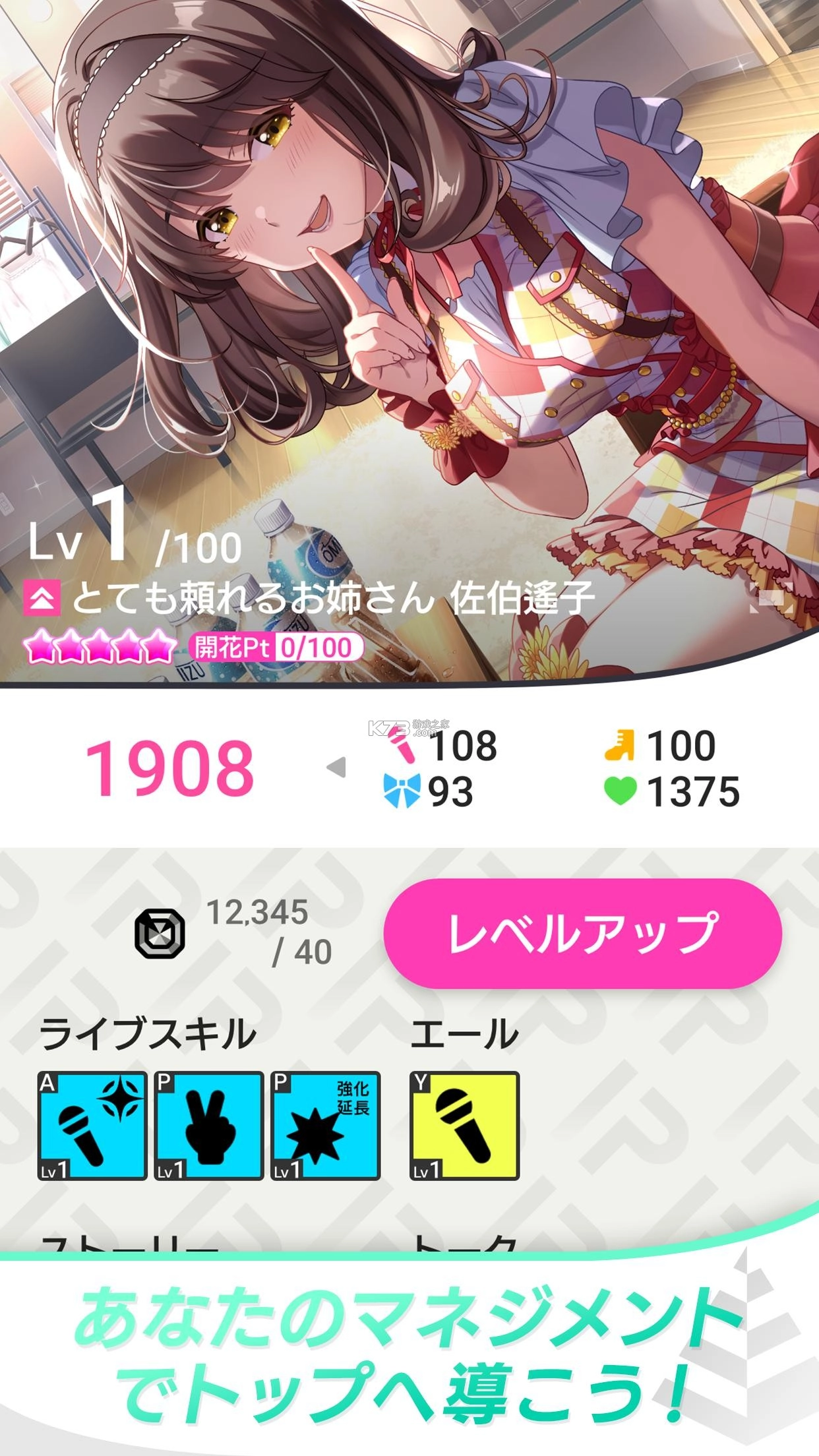
Task: Open the peace-sign live skill
Action: [x=209, y=1126]
